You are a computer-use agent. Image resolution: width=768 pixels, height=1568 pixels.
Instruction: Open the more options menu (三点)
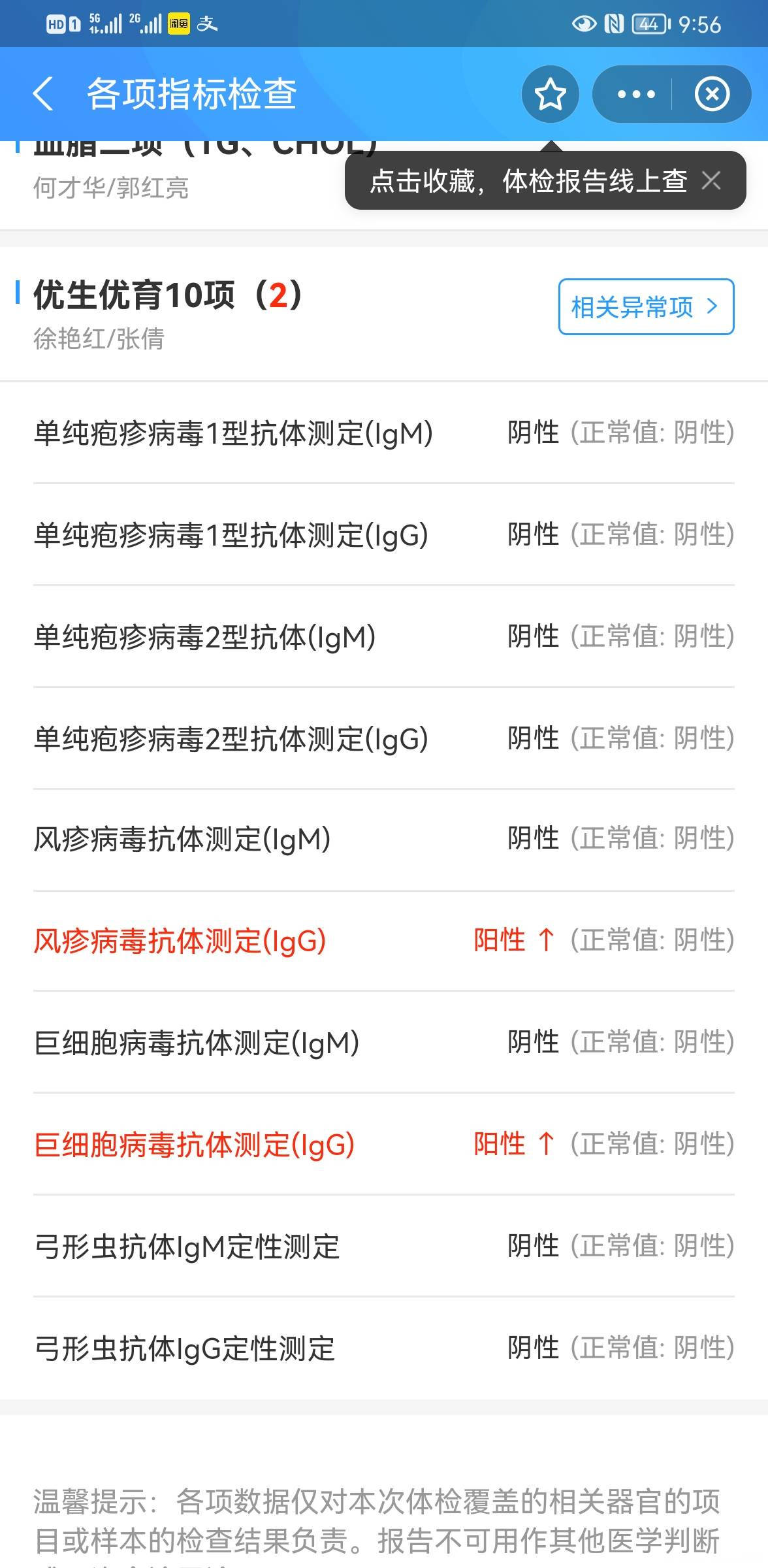(634, 93)
